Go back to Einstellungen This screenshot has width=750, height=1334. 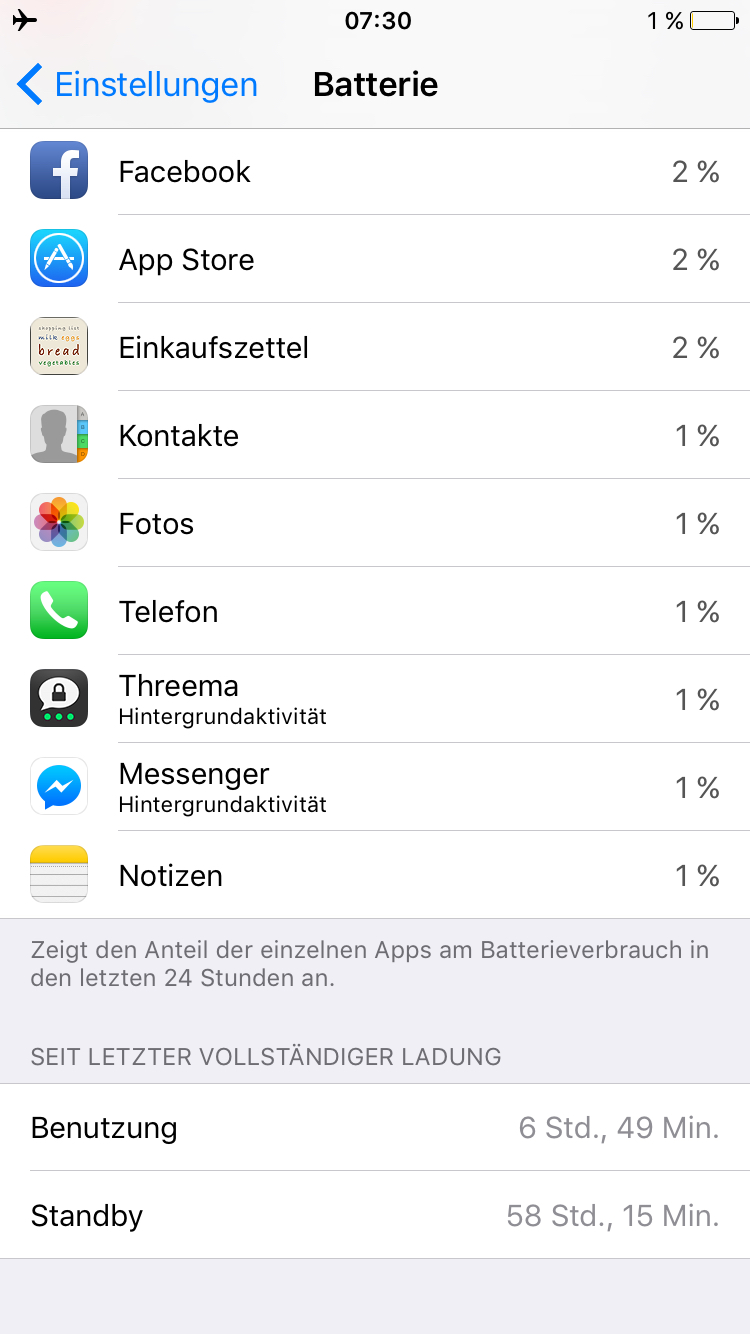coord(137,85)
